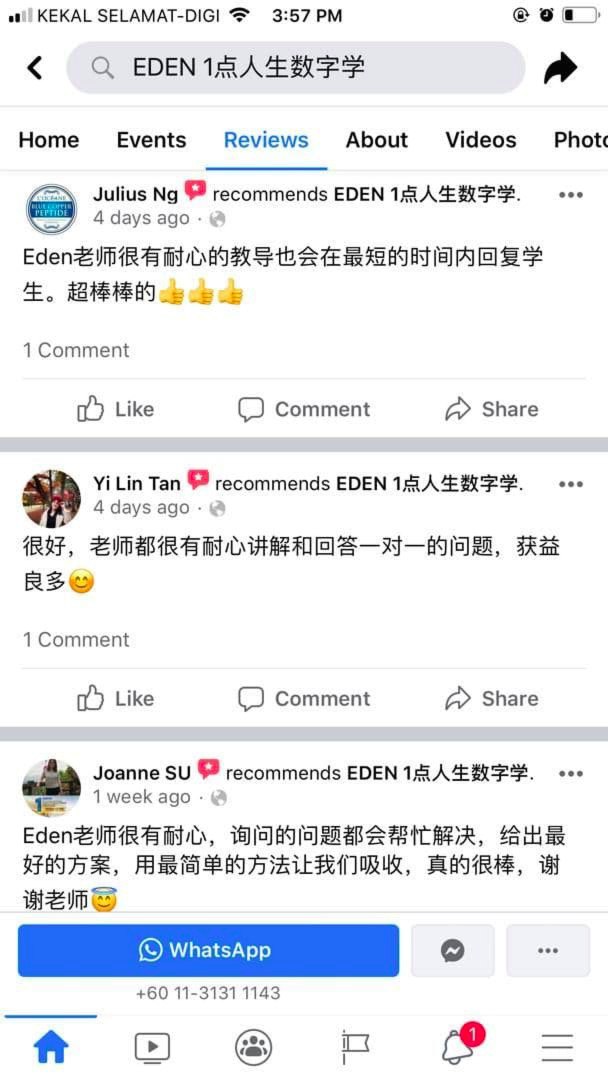Open overflow menu on Julius Ng's review
This screenshot has height=1080, width=608.
tap(571, 195)
